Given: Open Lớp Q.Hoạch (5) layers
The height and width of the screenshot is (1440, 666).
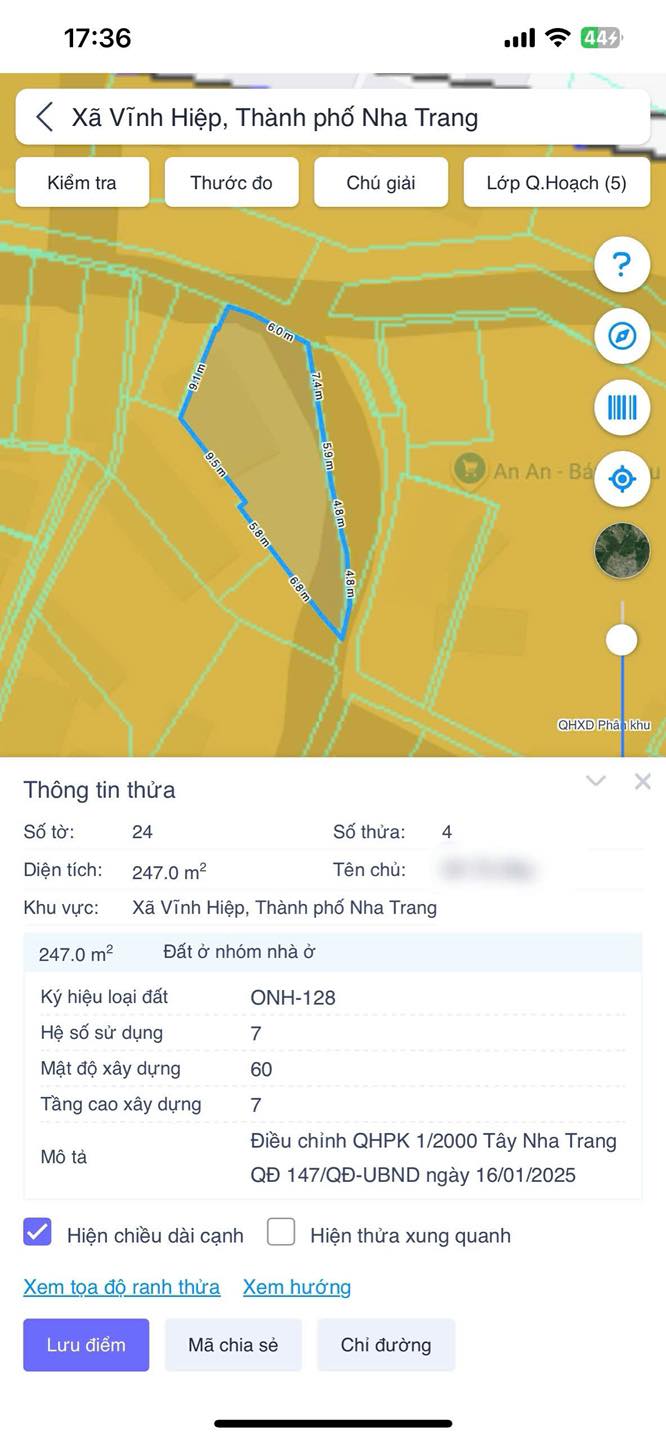Looking at the screenshot, I should pos(557,183).
